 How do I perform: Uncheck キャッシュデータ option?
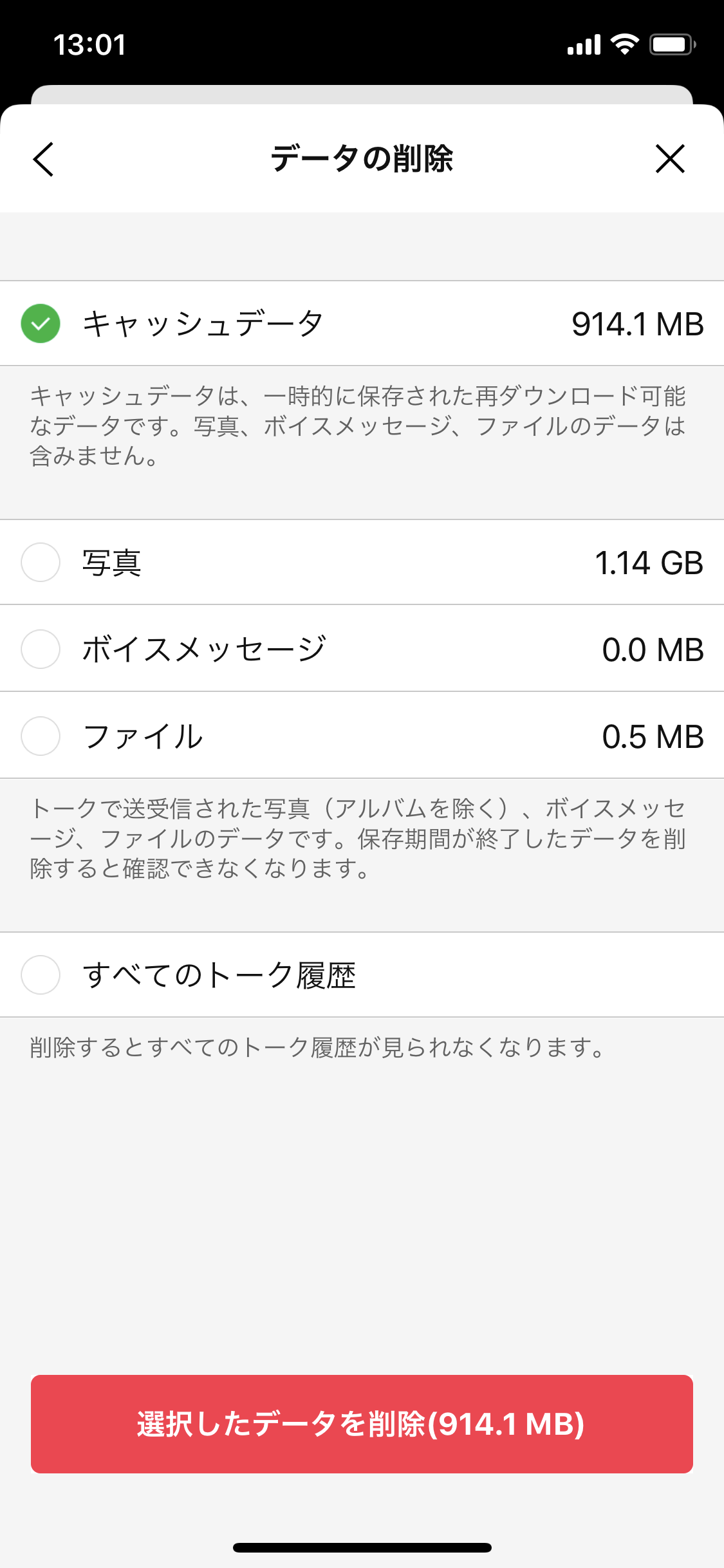click(x=41, y=323)
